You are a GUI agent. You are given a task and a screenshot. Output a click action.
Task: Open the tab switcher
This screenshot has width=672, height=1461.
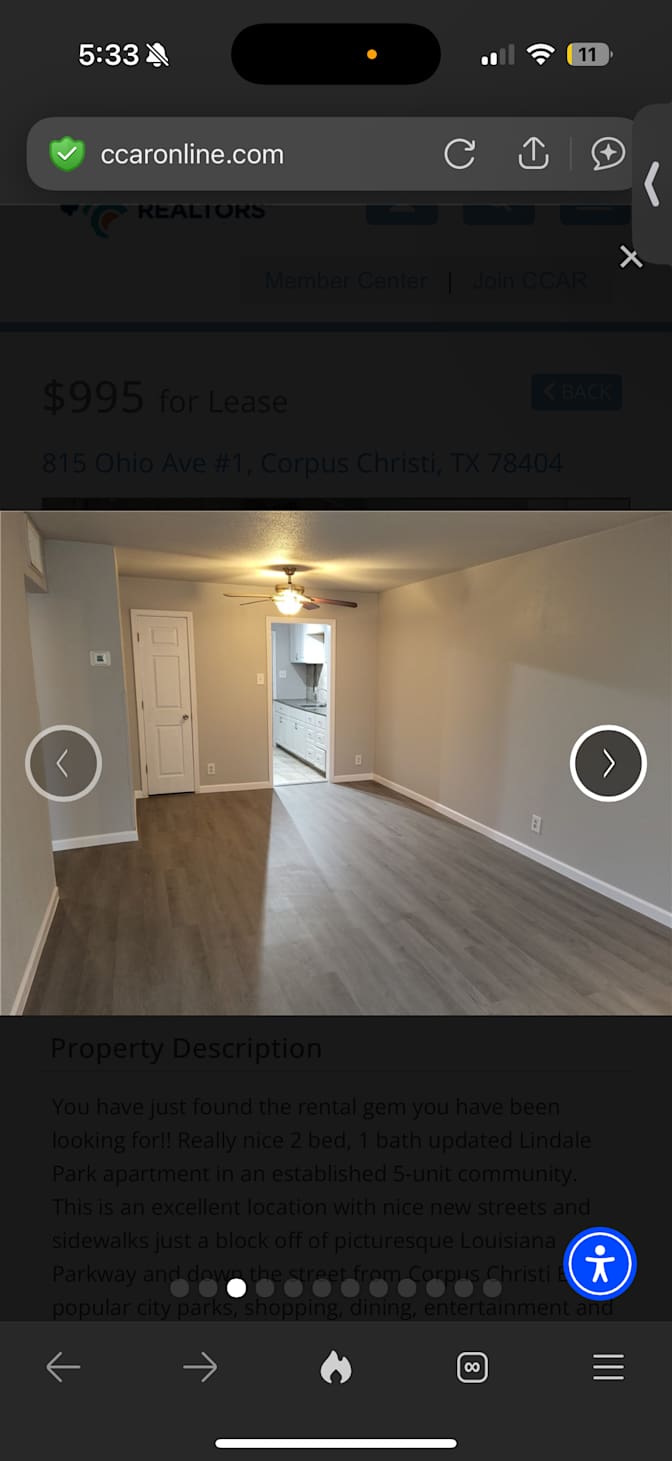tap(472, 1367)
